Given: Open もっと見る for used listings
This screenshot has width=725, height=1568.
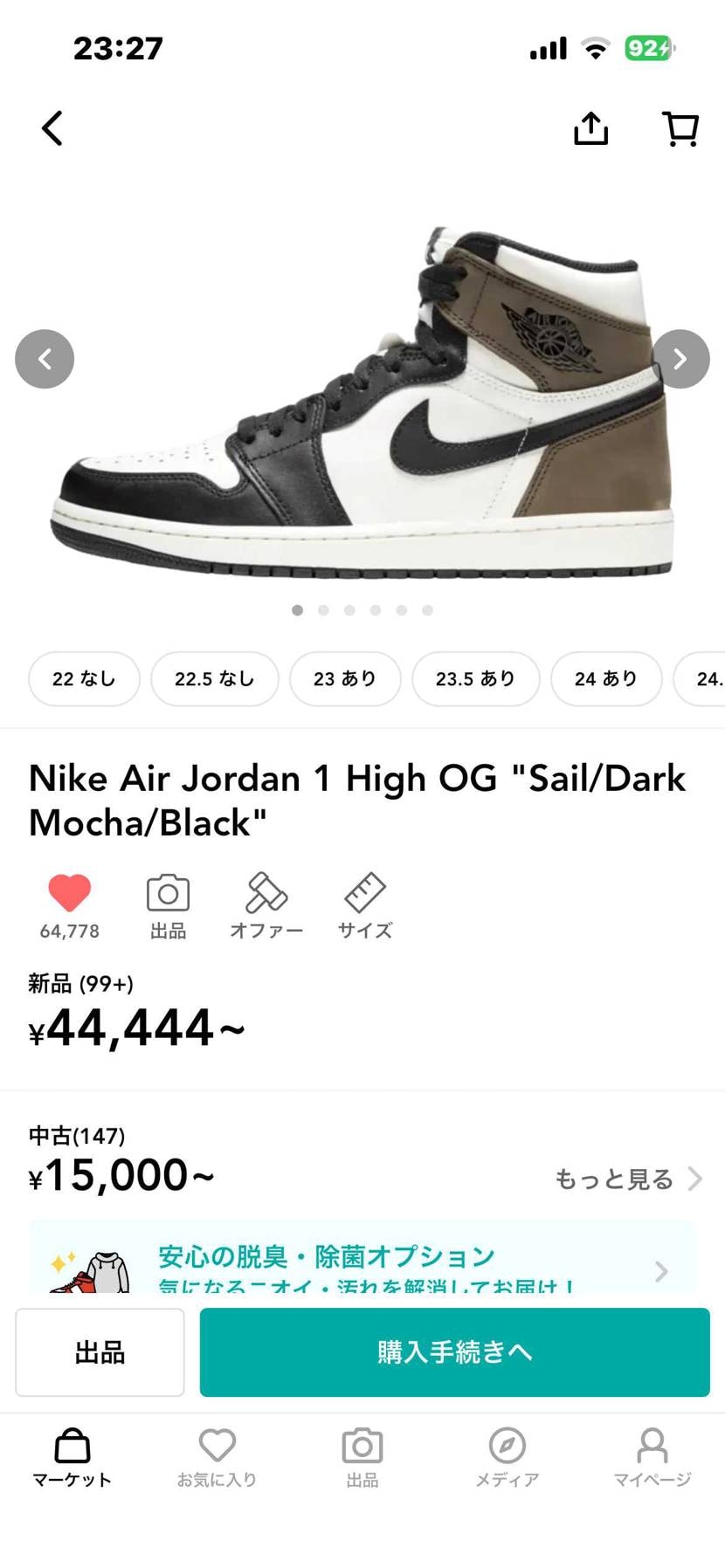Looking at the screenshot, I should [627, 1179].
